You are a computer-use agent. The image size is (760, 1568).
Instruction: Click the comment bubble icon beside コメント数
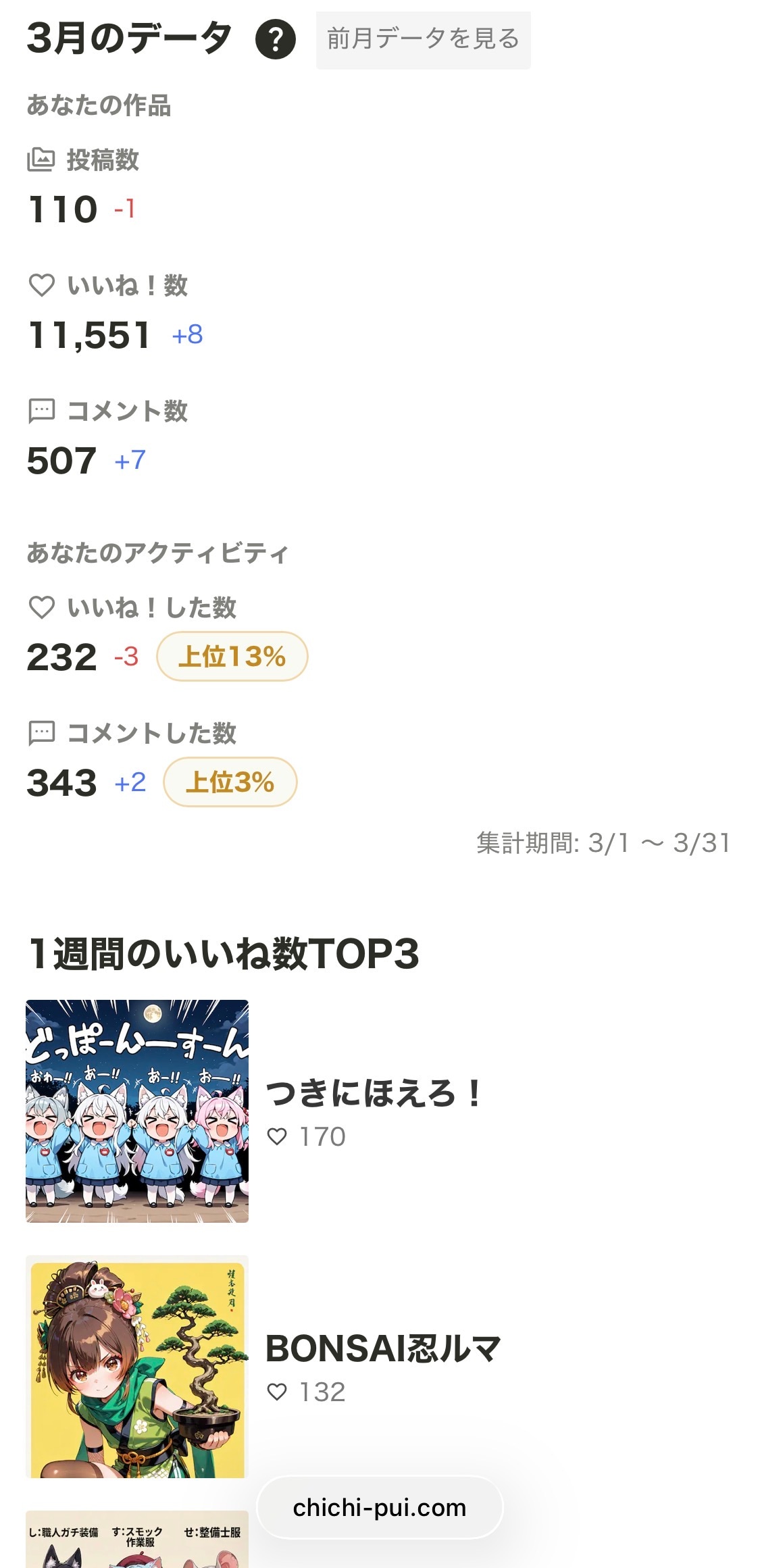[42, 411]
